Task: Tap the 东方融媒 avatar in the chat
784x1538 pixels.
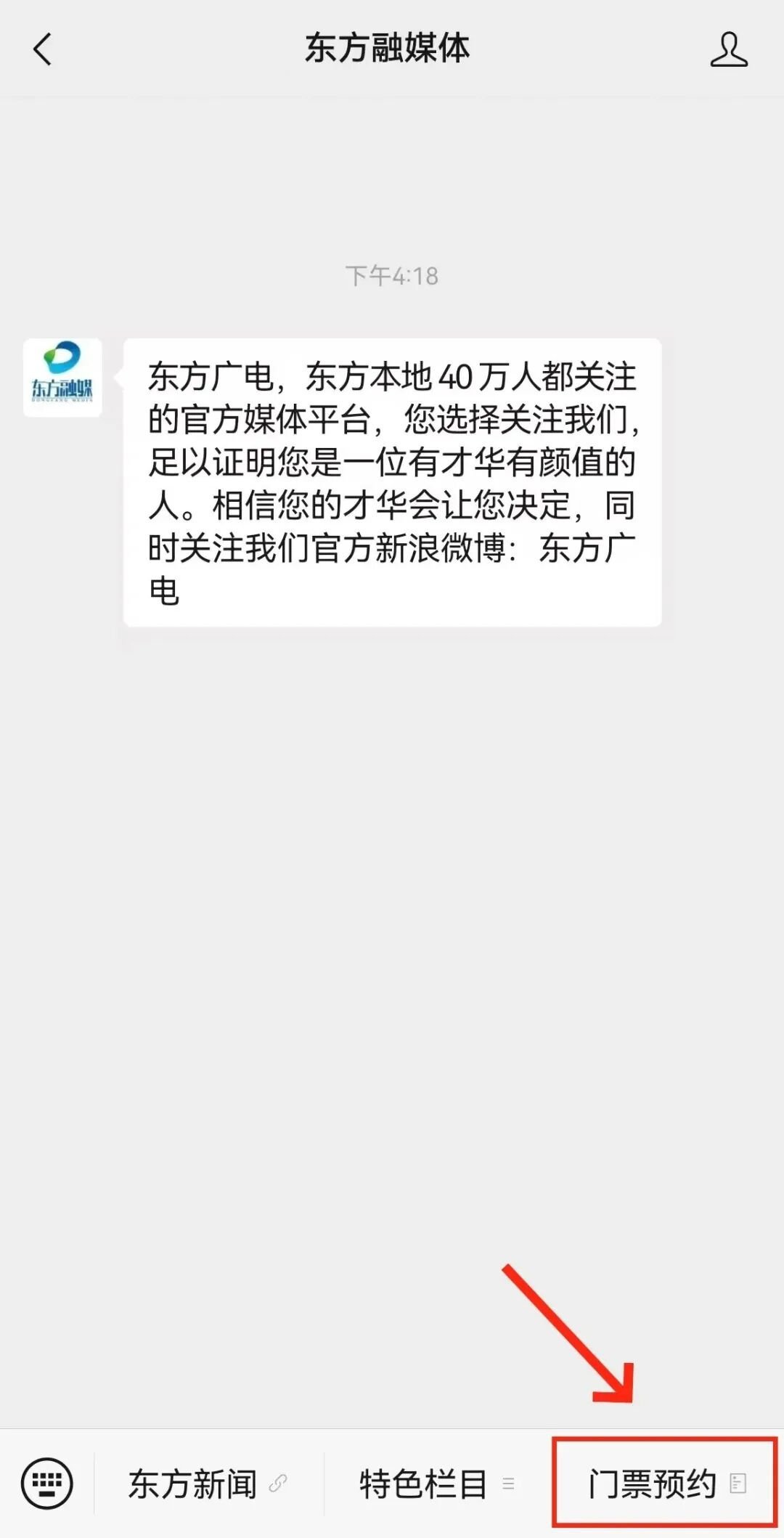Action: 62,378
